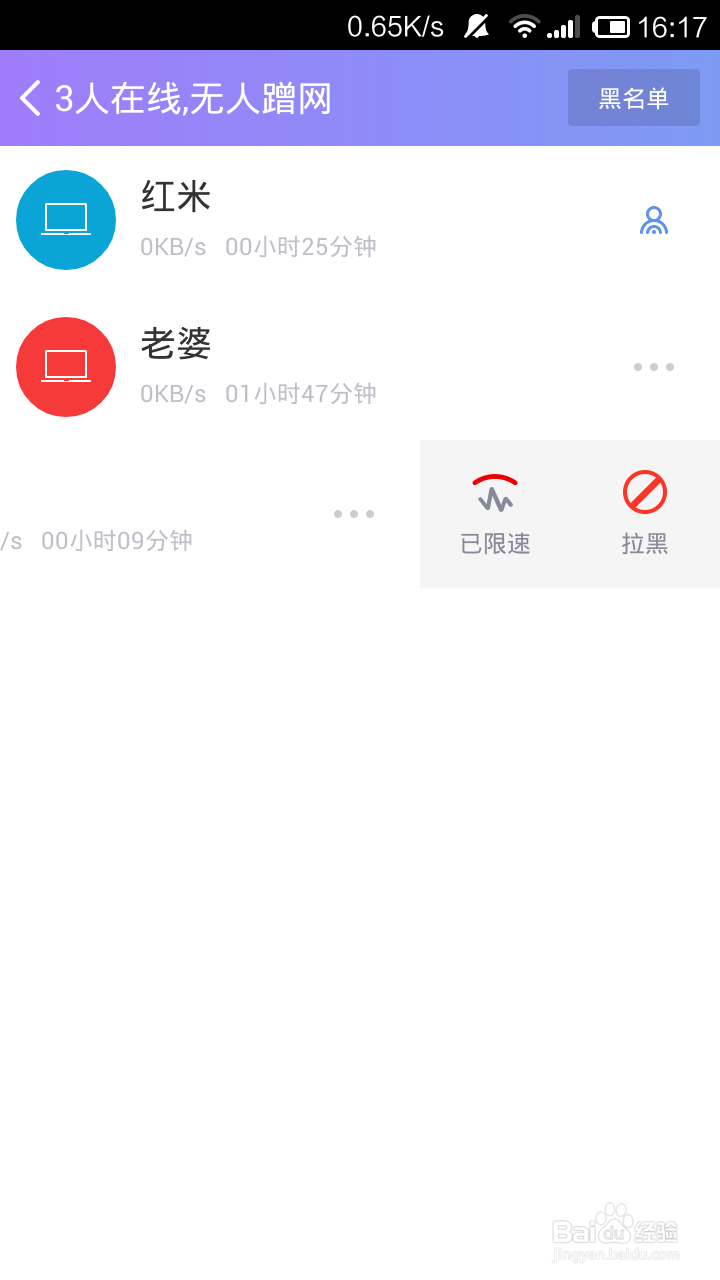Tap the clock showing 16:17
This screenshot has width=720, height=1280.
pos(672,26)
